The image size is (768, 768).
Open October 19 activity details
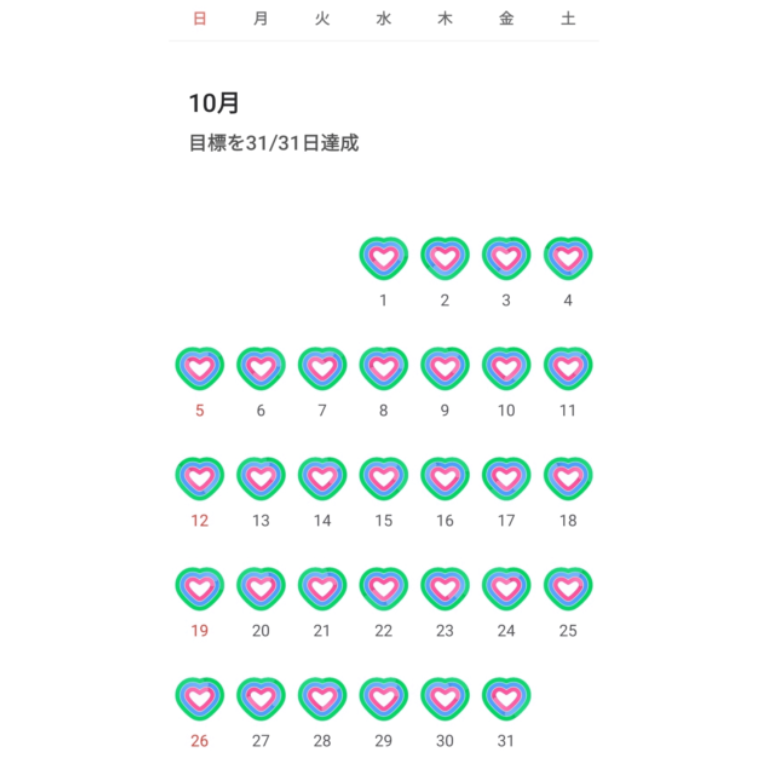200,588
